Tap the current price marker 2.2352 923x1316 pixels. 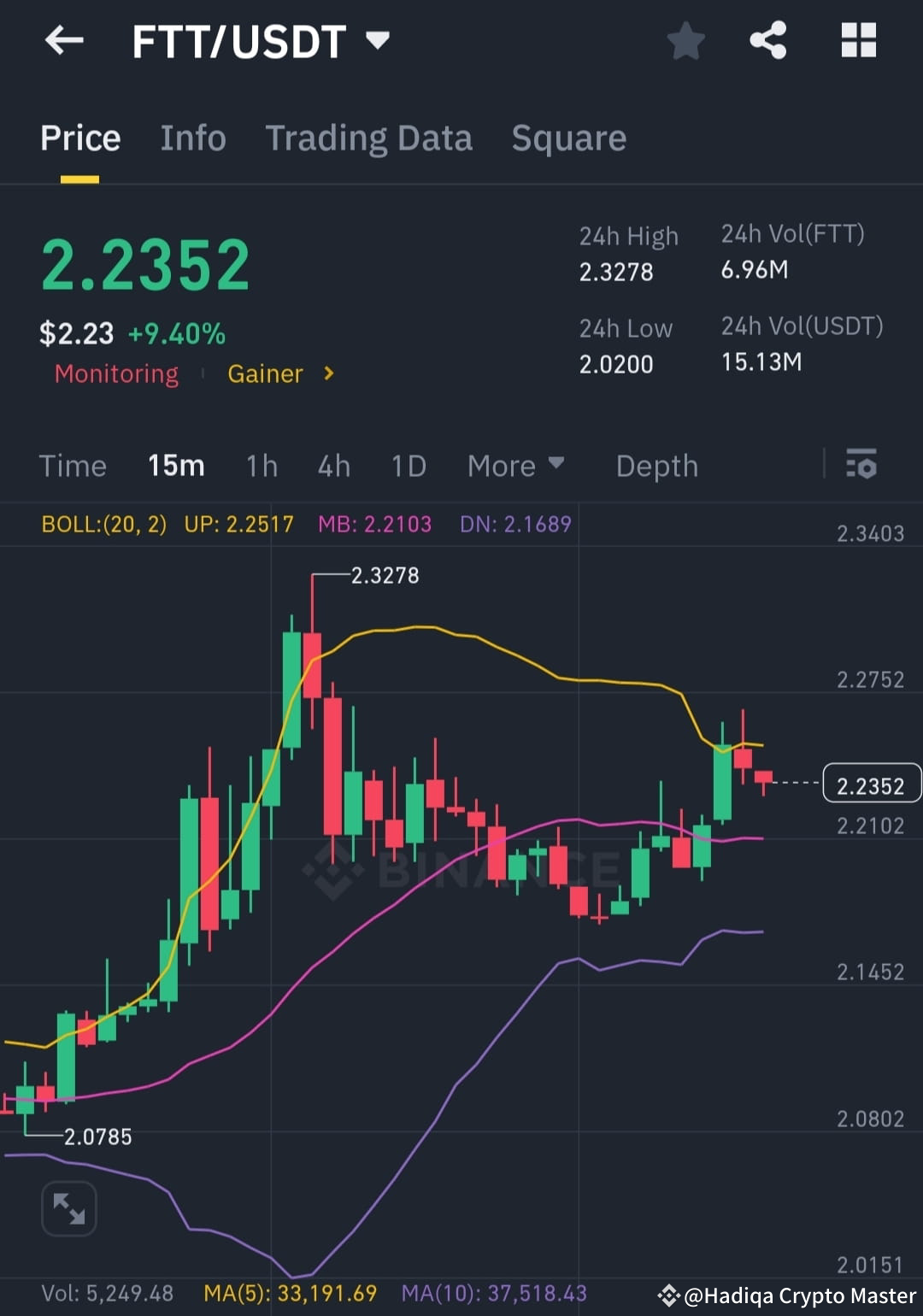tap(871, 784)
